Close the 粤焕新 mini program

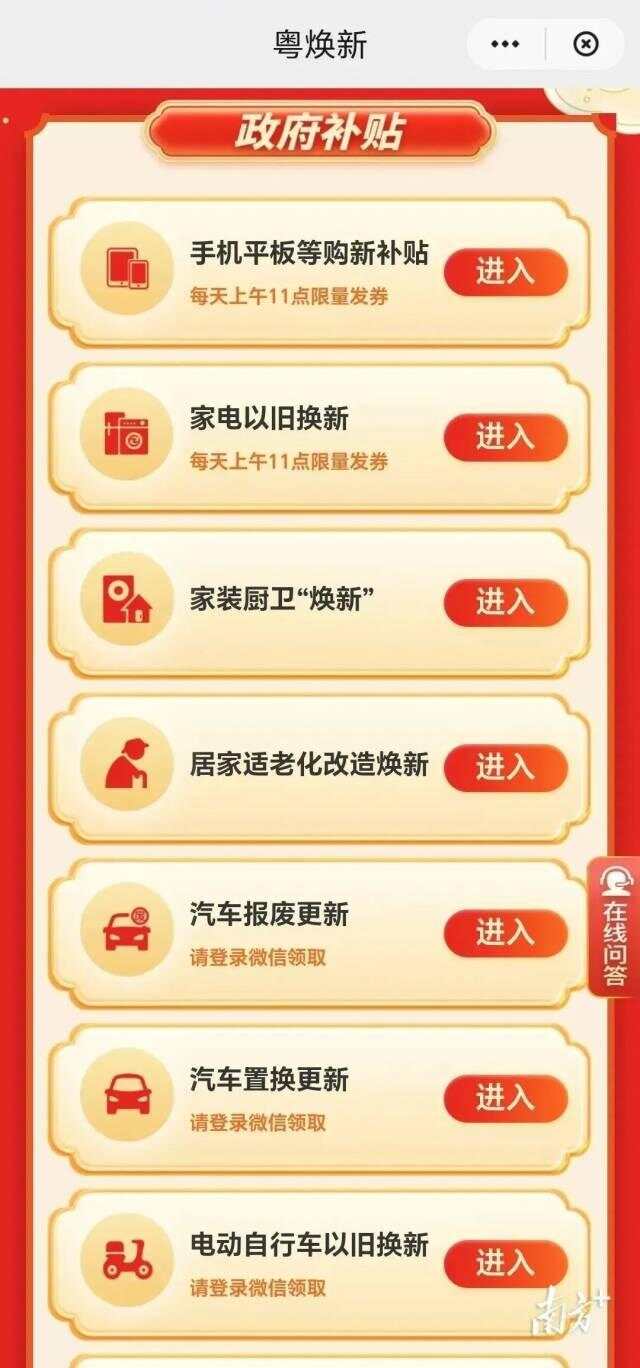click(587, 44)
